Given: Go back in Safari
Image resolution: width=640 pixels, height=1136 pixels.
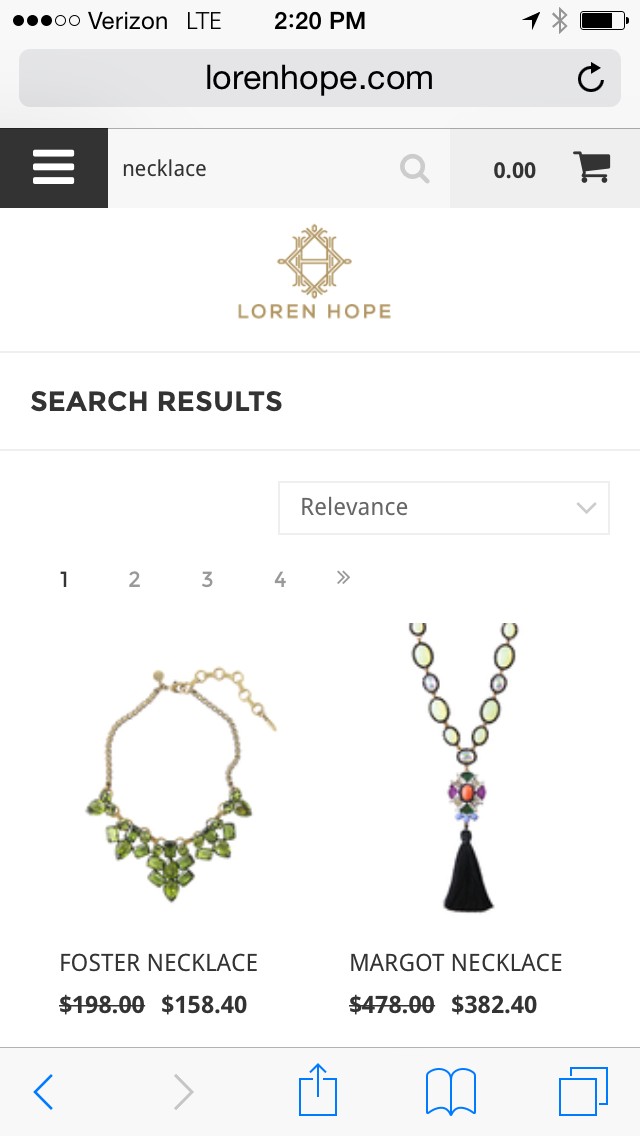Looking at the screenshot, I should (x=43, y=1092).
